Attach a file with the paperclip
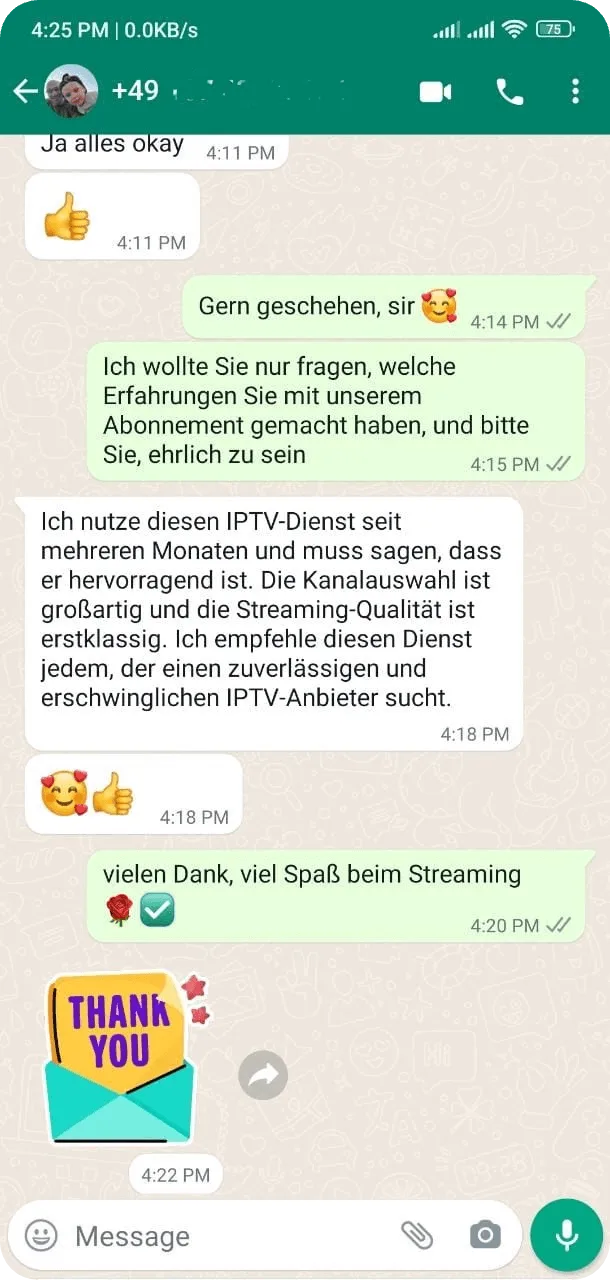 [x=417, y=1236]
